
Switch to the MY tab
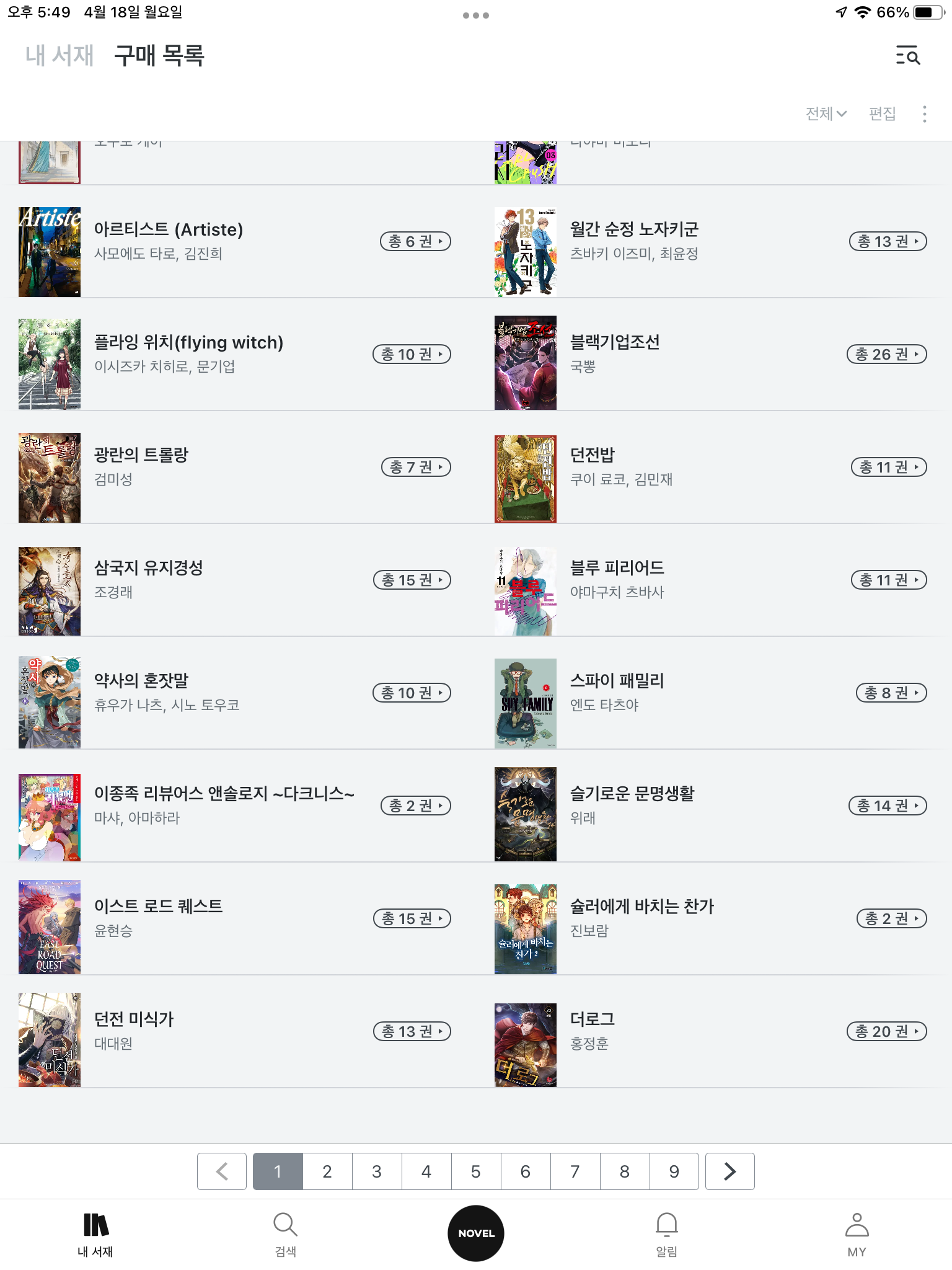[857, 1233]
